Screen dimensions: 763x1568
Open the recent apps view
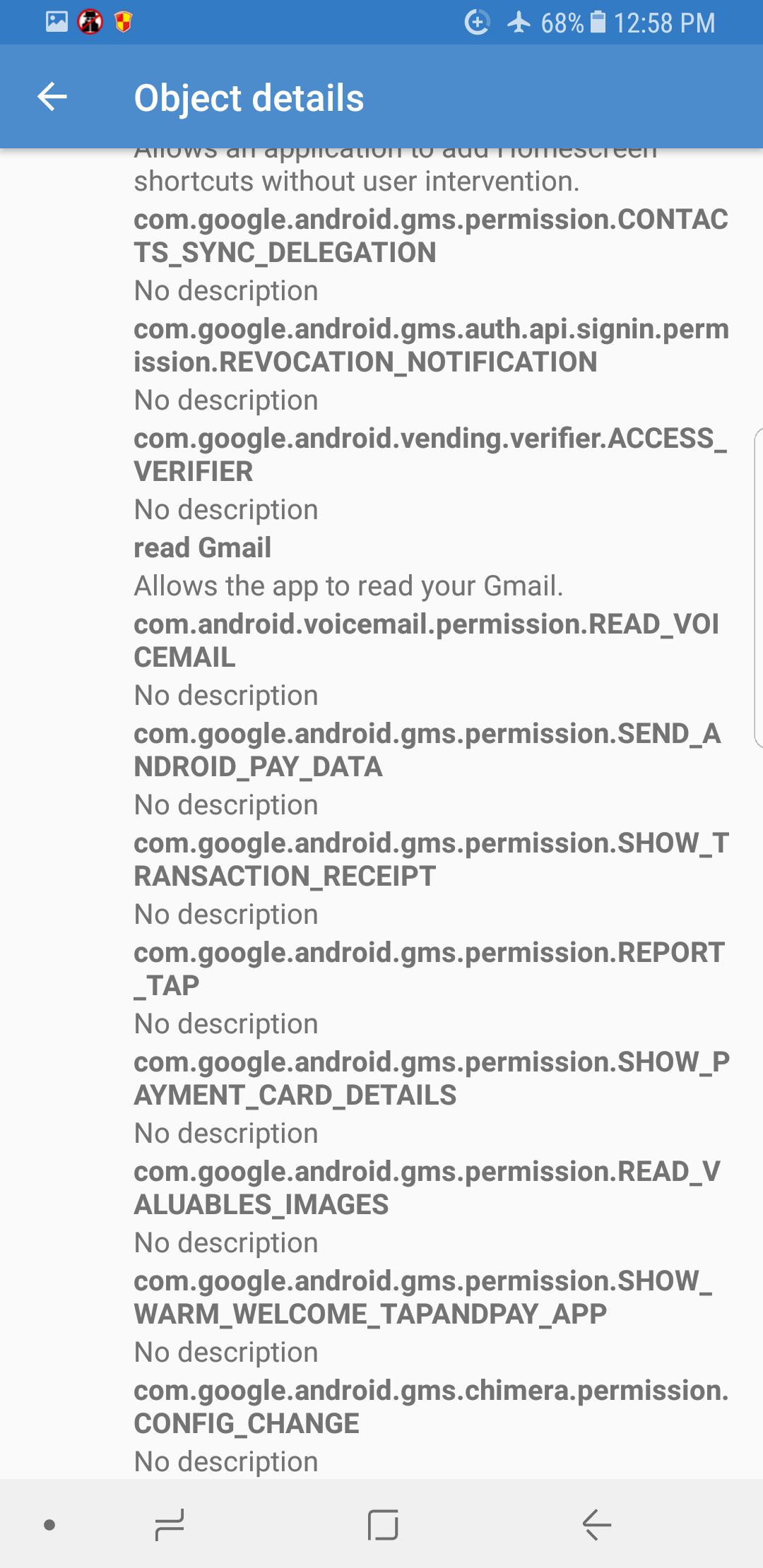(170, 1524)
